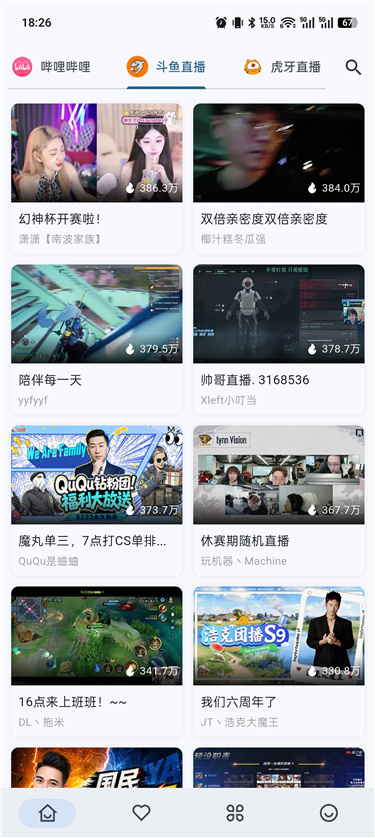
Task: Switch to the 哔哩哔哩 tab
Action: click(52, 67)
